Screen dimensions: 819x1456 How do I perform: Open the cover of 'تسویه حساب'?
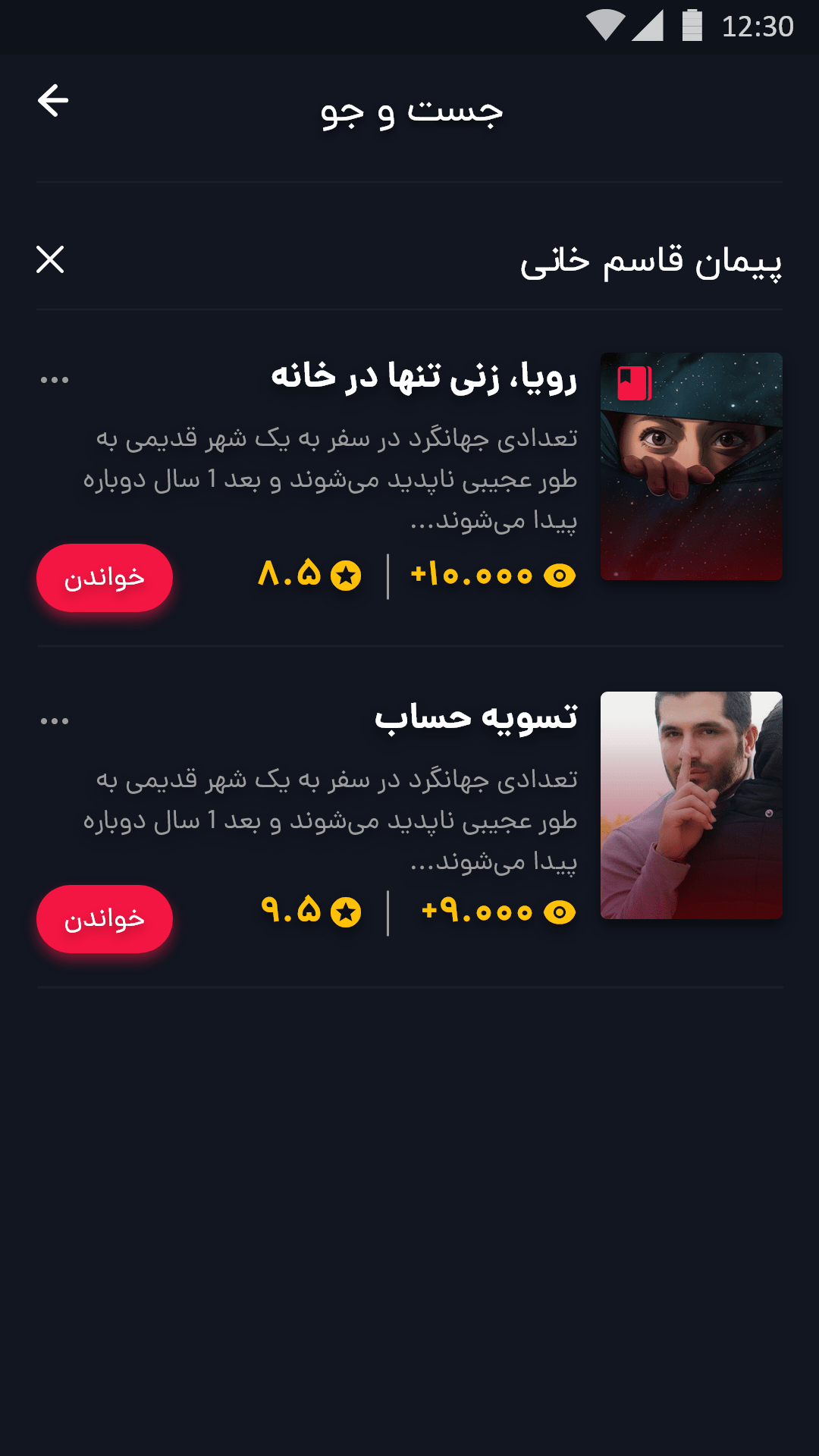click(691, 805)
